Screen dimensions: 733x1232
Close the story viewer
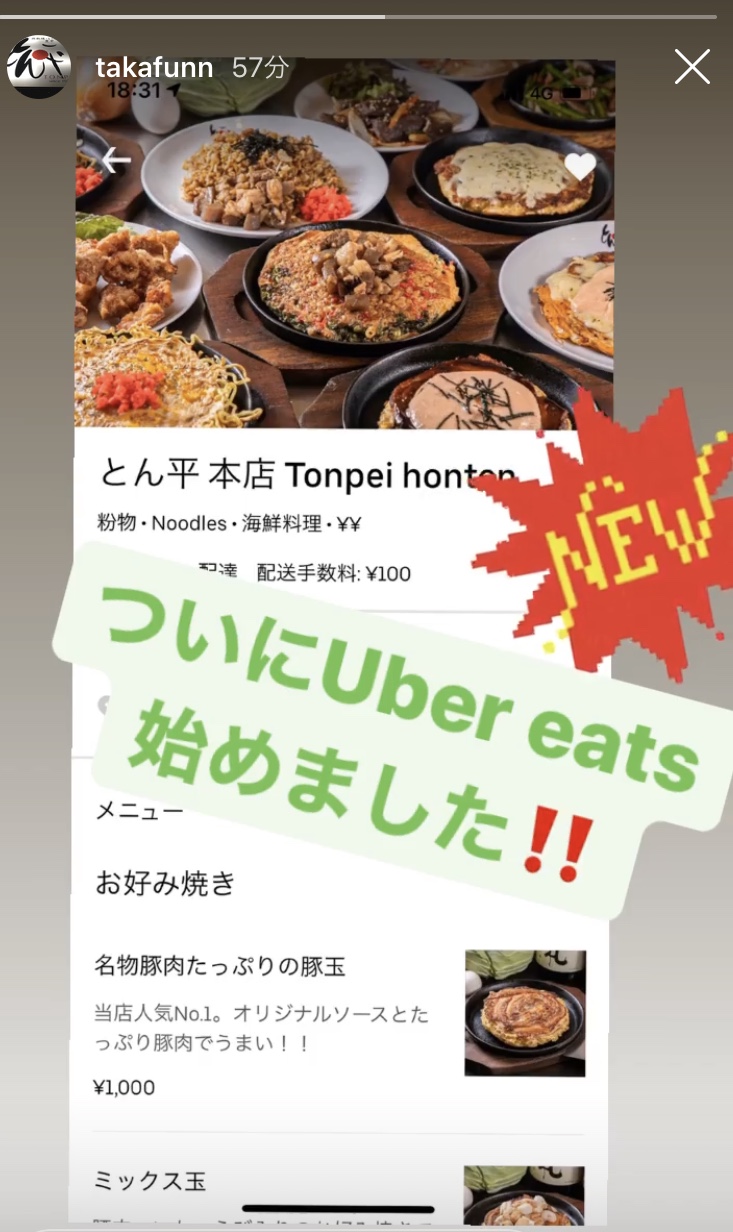(691, 67)
